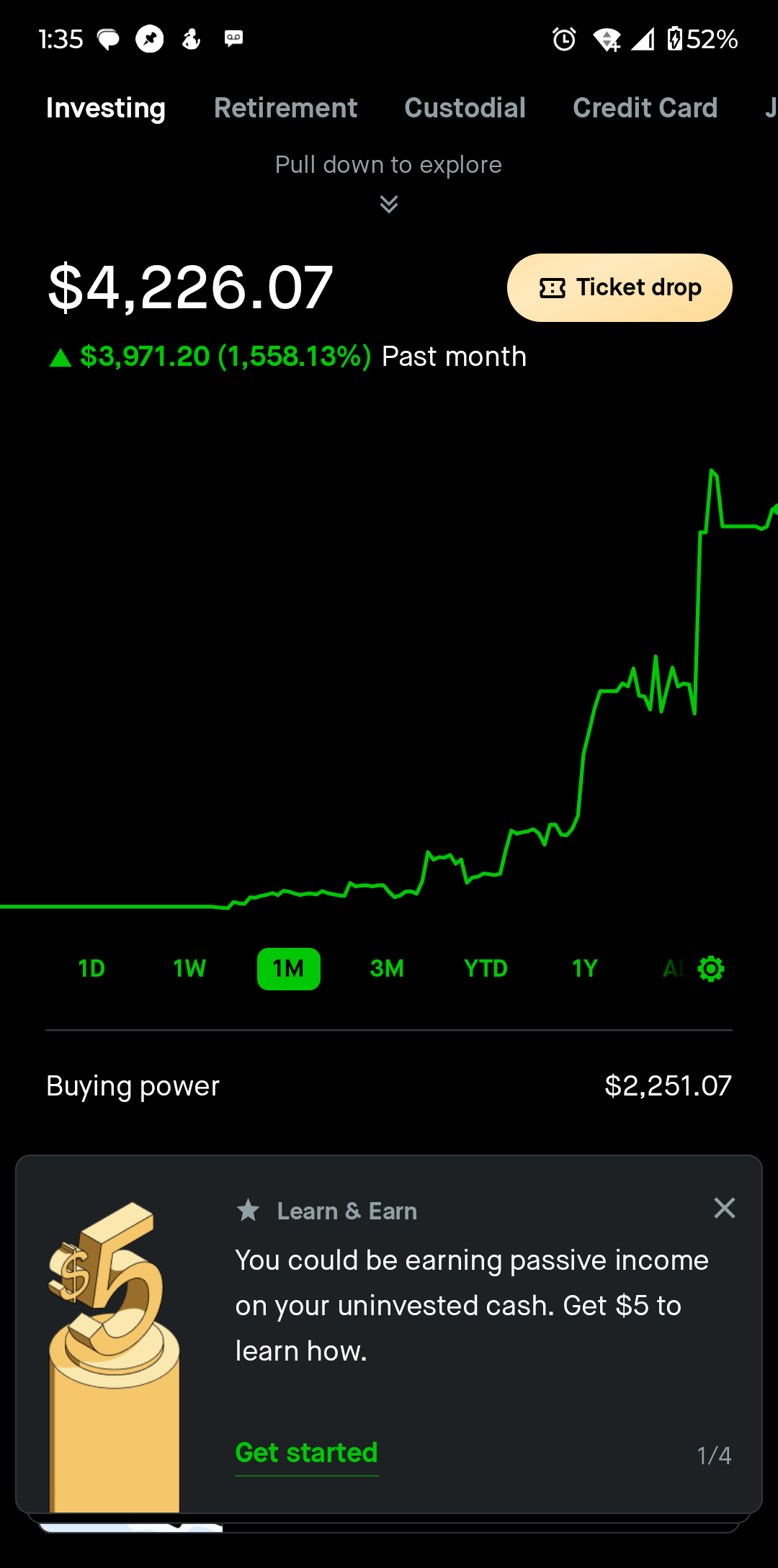
Task: Tap Get started on Learn & Earn
Action: (x=306, y=1453)
